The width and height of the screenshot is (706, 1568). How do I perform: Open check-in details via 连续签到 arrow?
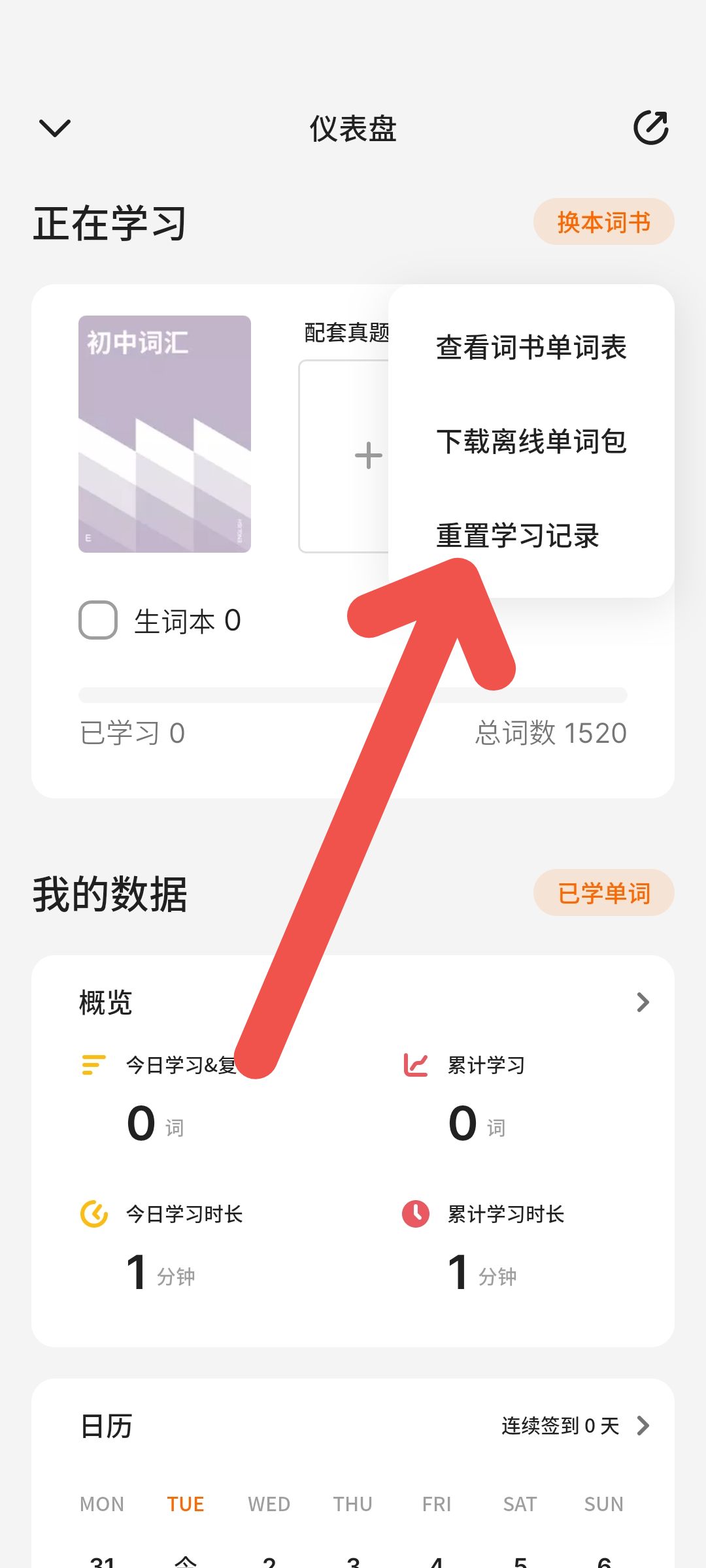[644, 1426]
